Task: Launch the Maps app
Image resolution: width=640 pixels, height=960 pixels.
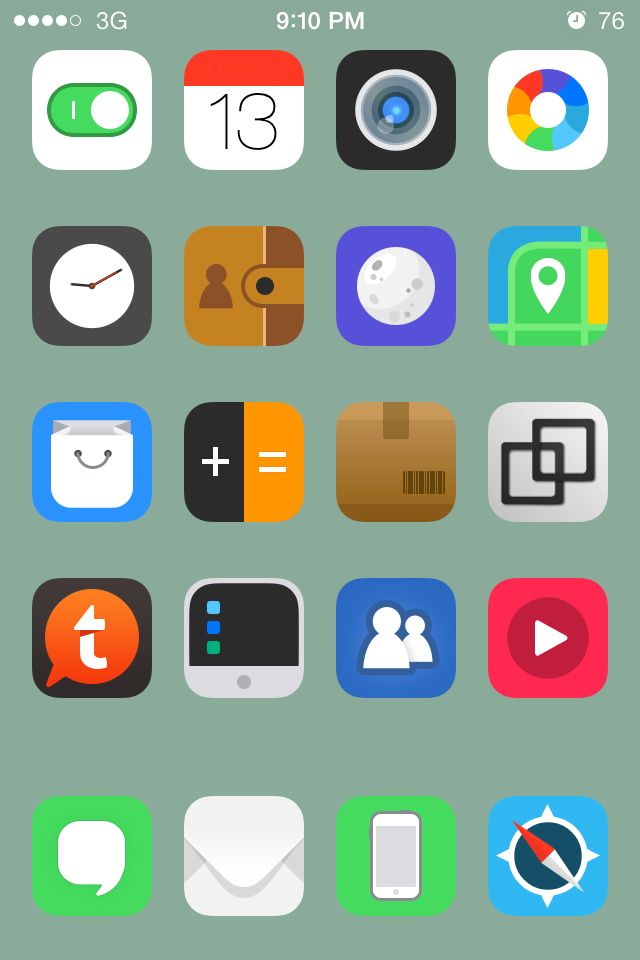Action: 548,286
